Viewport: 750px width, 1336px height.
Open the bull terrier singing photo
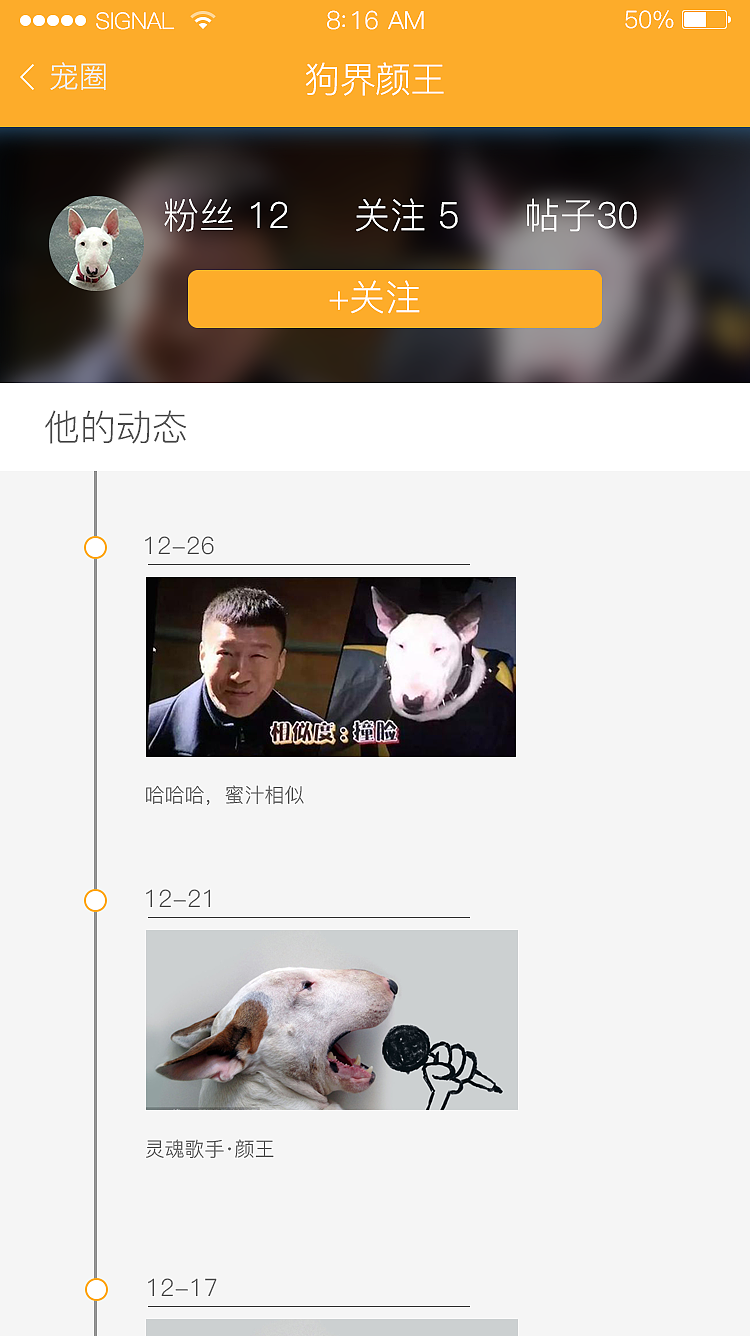point(331,1019)
